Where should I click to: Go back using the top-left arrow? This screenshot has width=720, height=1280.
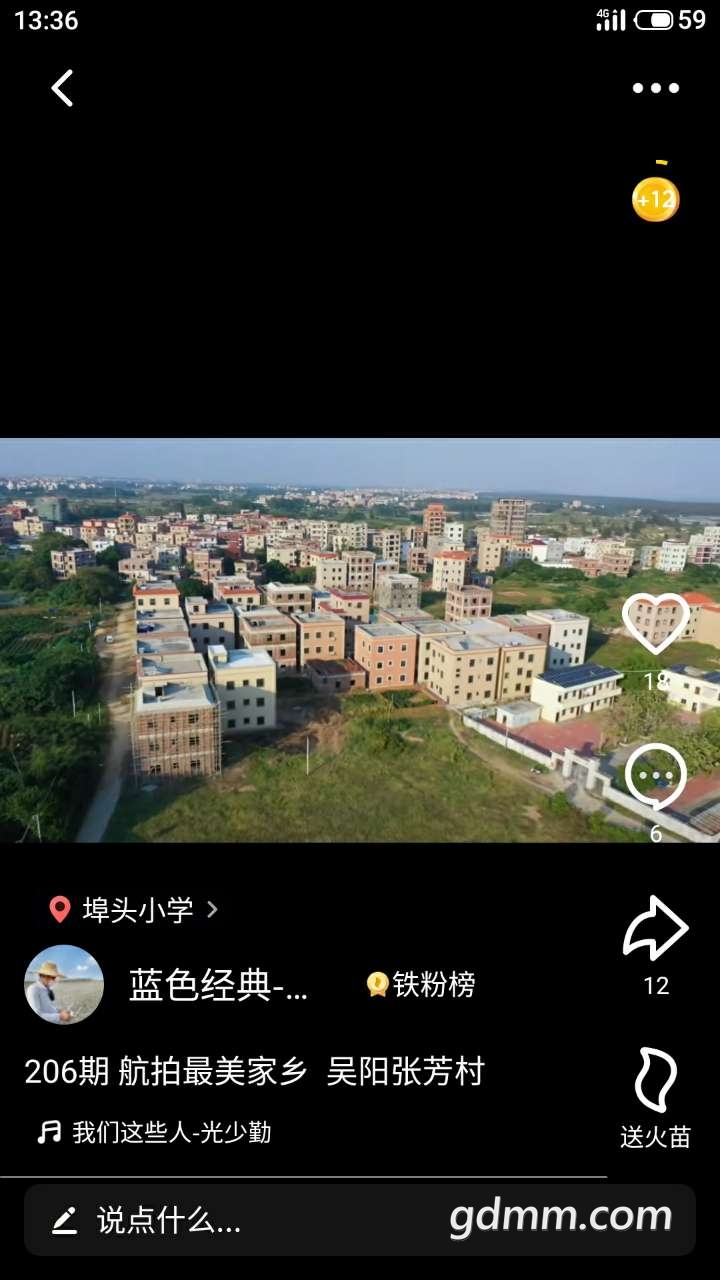62,88
